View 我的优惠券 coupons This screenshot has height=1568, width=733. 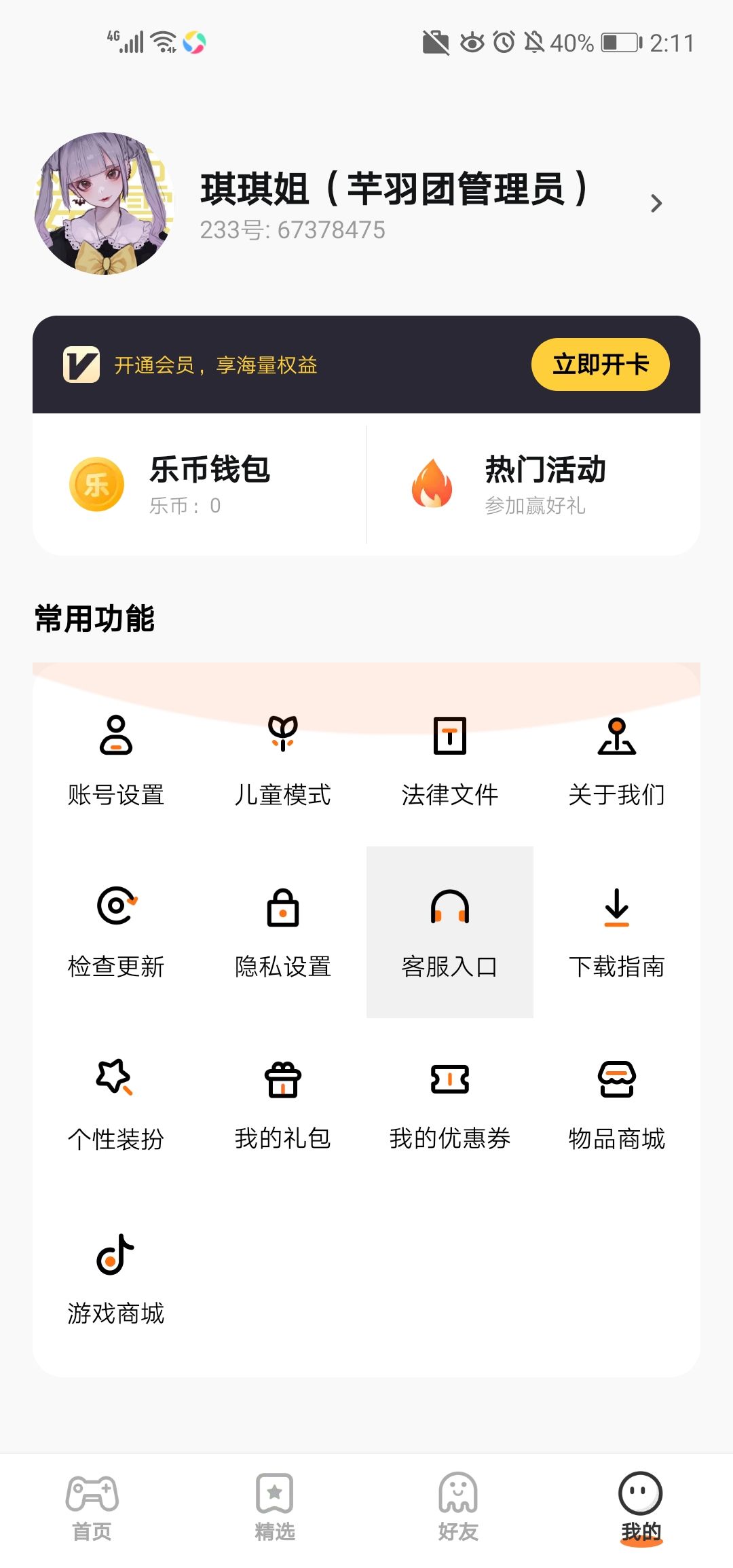450,1104
